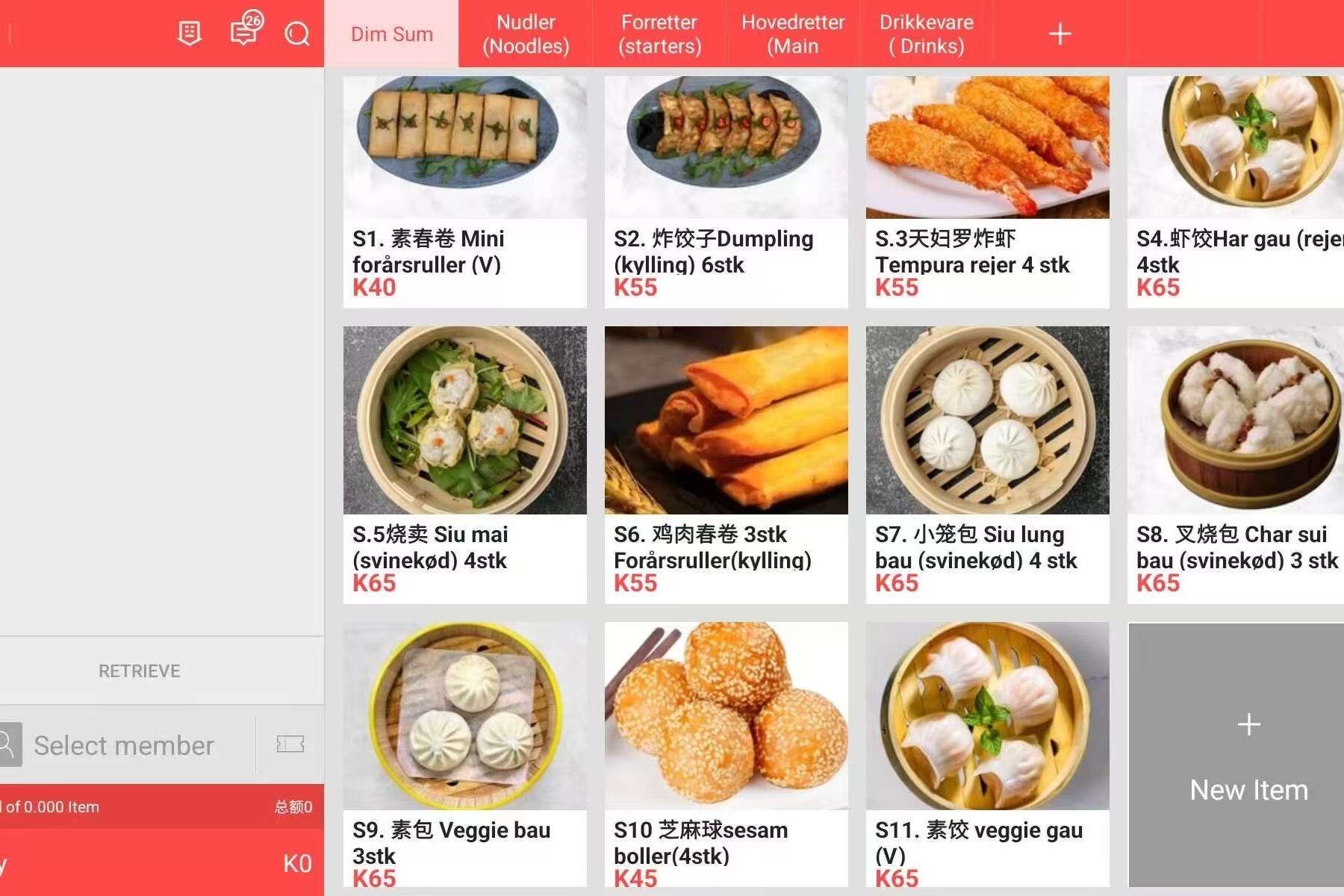1344x896 pixels.
Task: Open the Select member field
Action: pyautogui.click(x=124, y=745)
